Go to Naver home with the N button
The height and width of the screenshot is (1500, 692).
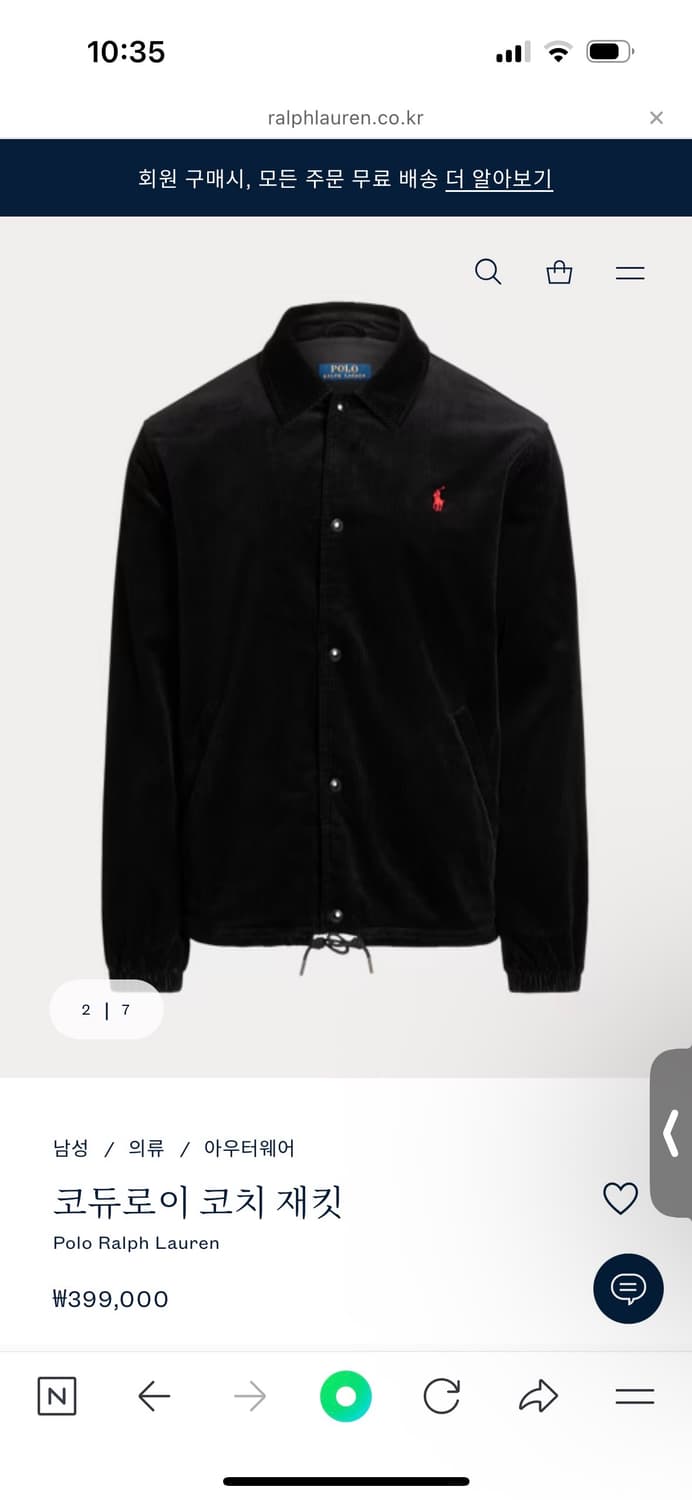57,1396
